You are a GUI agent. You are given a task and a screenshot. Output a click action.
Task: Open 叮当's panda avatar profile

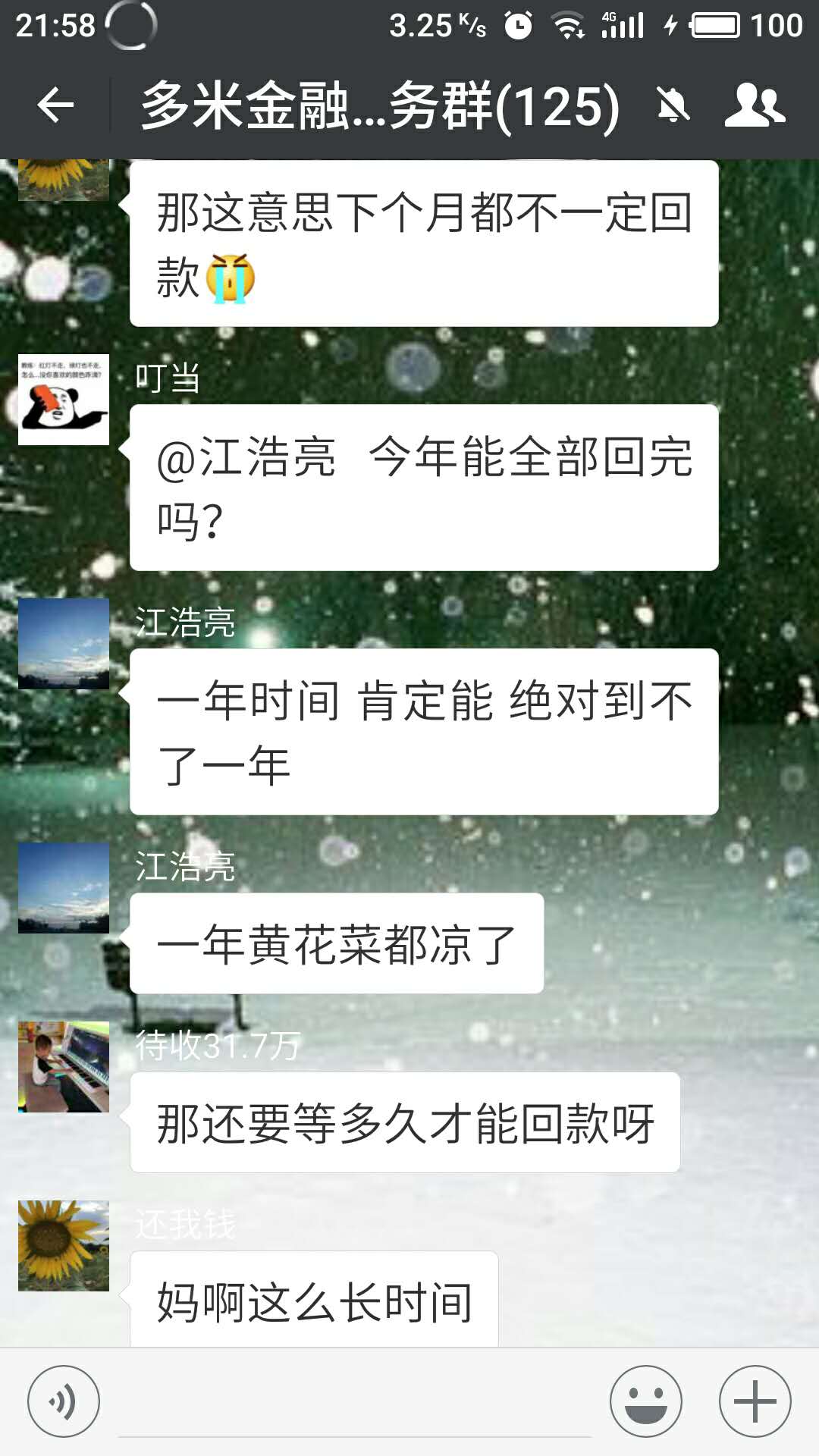(64, 400)
